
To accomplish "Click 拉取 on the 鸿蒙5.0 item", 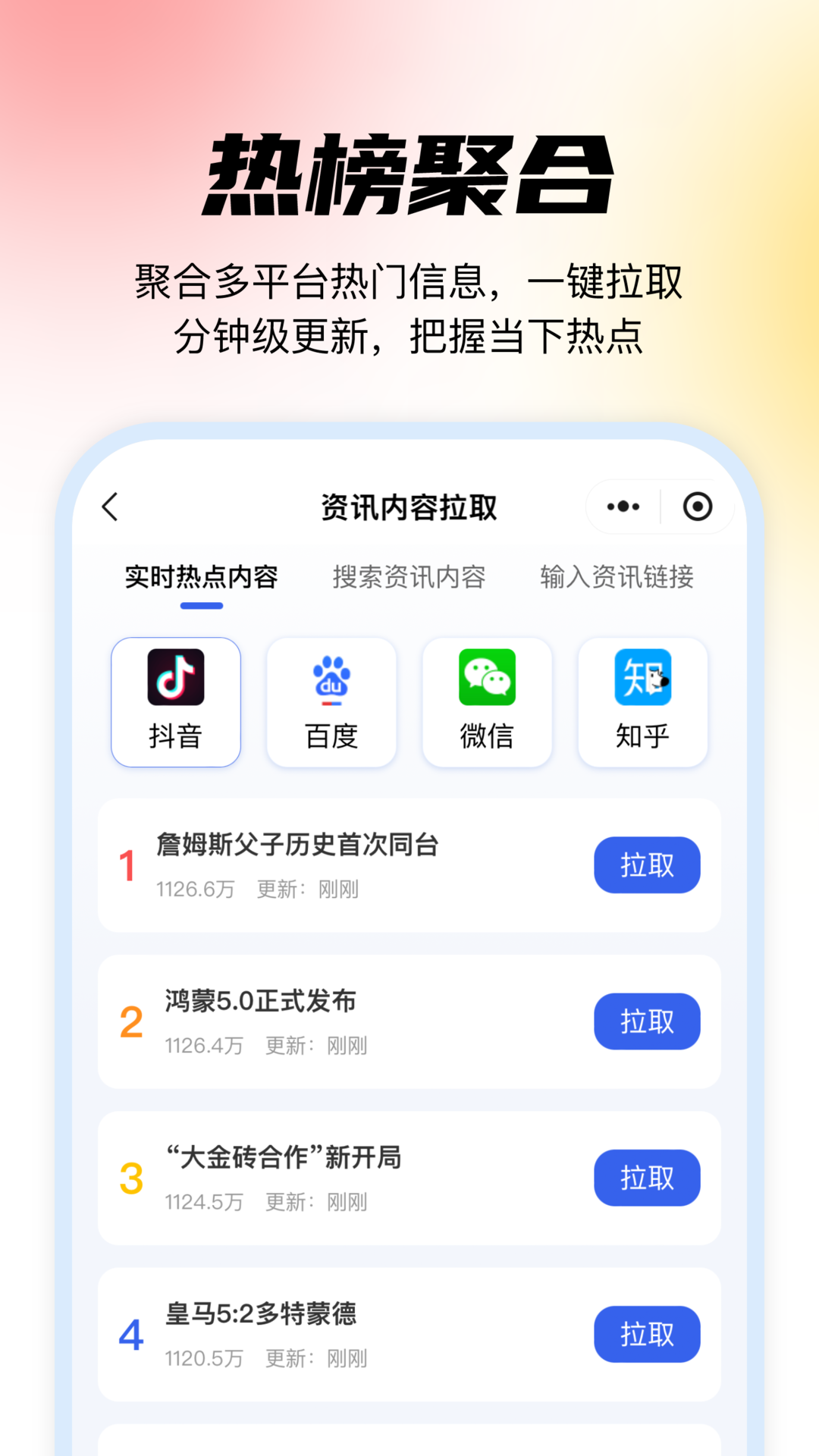I will click(x=646, y=1021).
